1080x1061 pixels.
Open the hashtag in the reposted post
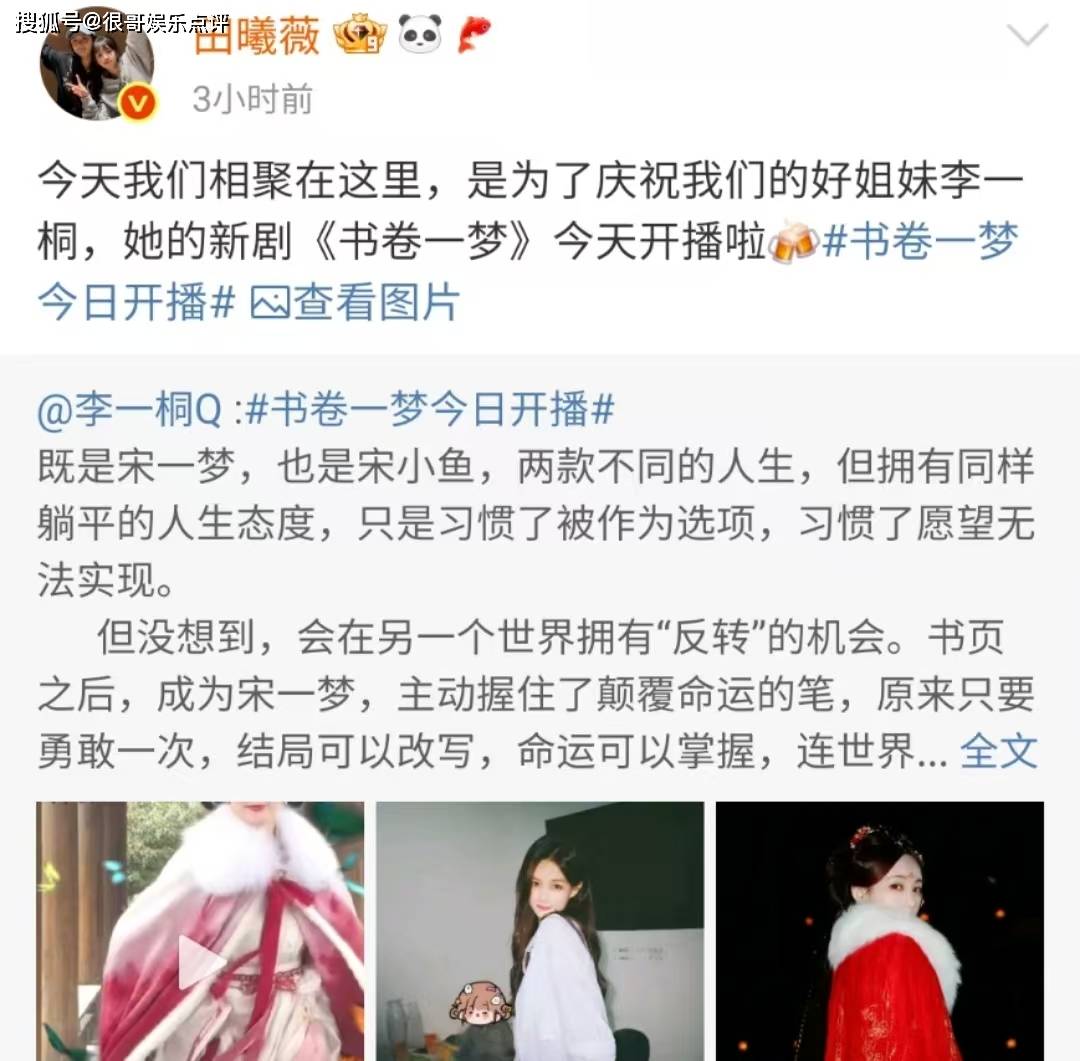pos(430,410)
